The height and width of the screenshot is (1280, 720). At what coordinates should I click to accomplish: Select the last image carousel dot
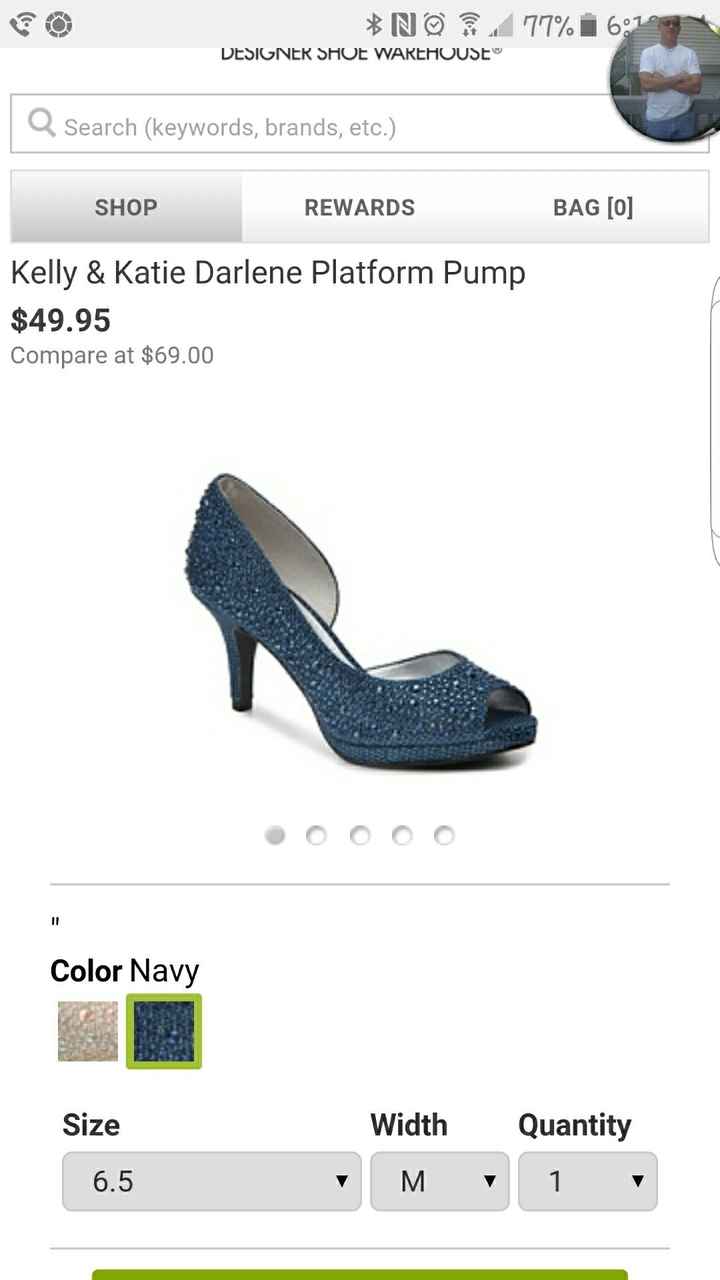(443, 835)
